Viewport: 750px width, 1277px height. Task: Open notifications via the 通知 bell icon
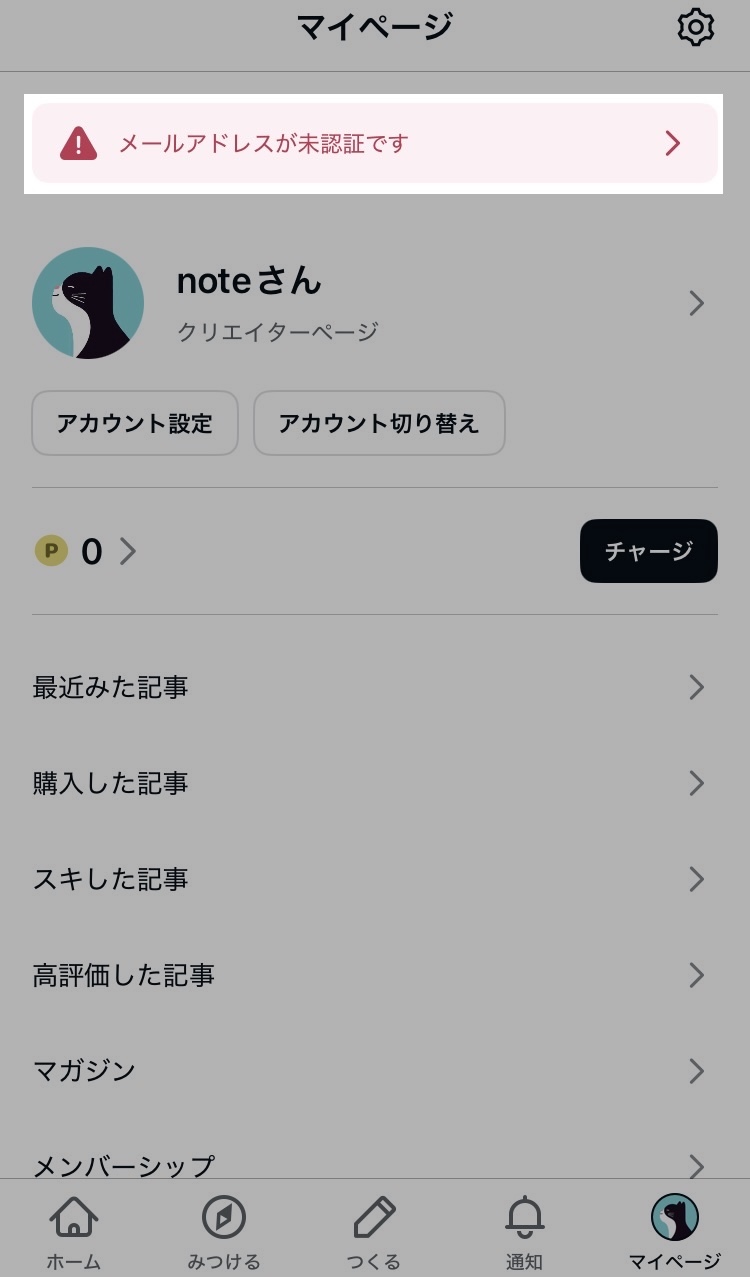524,1217
